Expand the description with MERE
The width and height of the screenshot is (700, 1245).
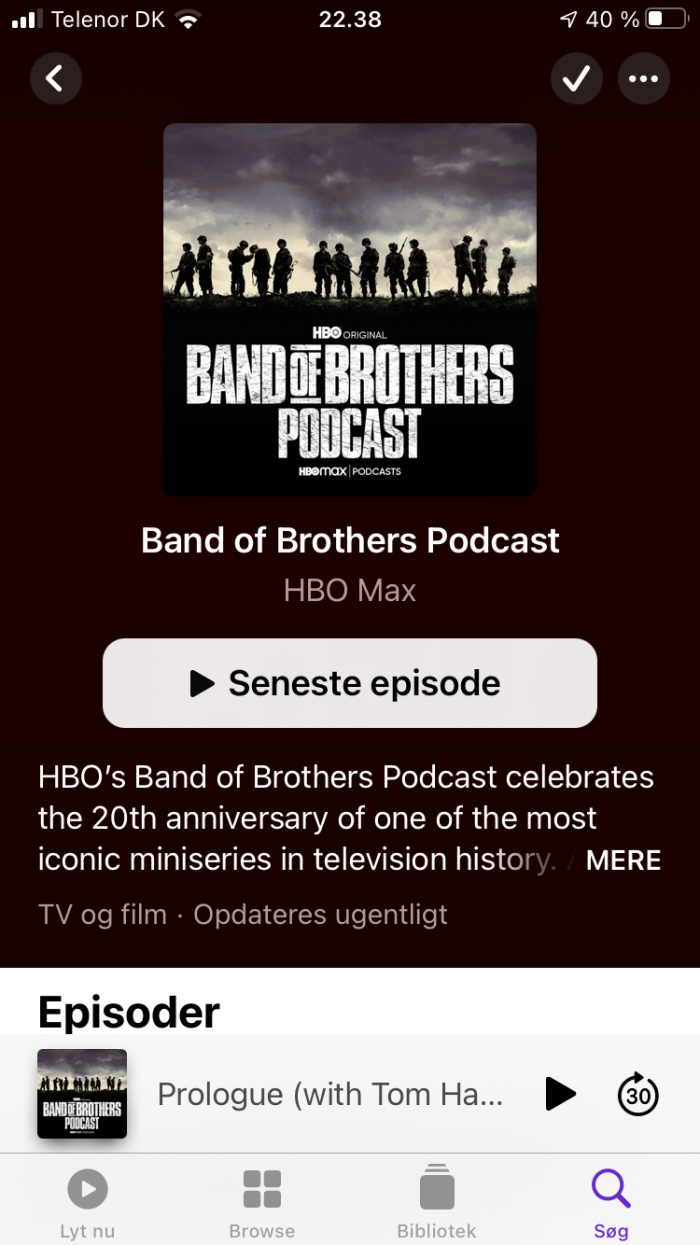[623, 861]
